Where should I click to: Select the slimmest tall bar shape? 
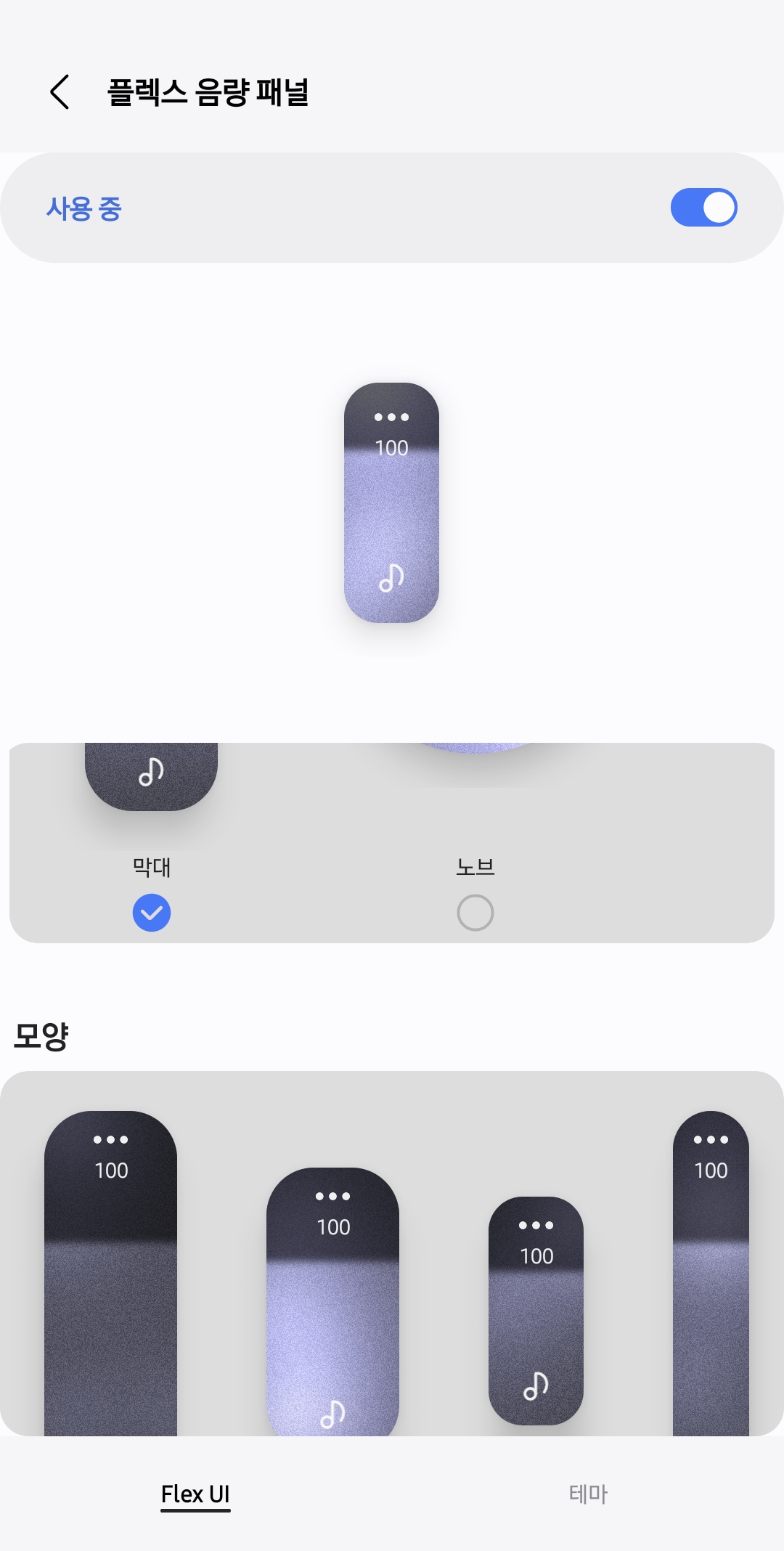710,1271
